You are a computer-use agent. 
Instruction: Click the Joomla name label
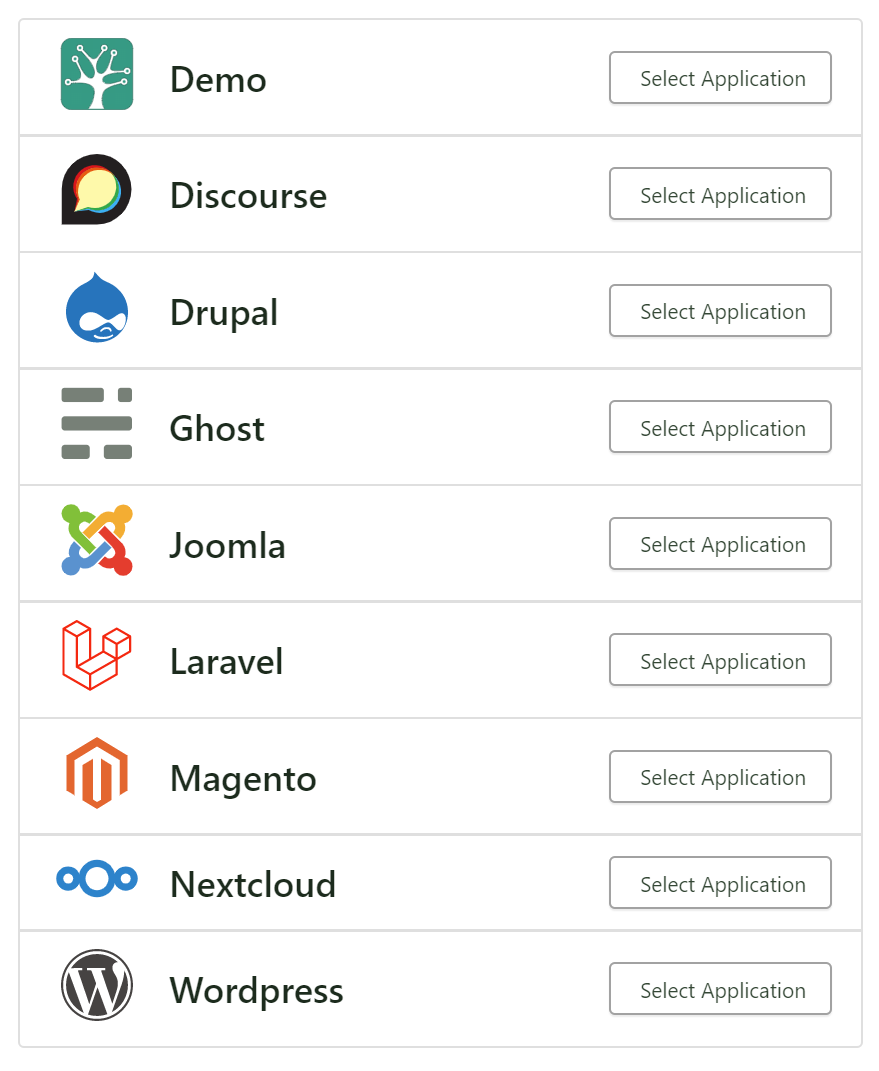click(x=227, y=544)
